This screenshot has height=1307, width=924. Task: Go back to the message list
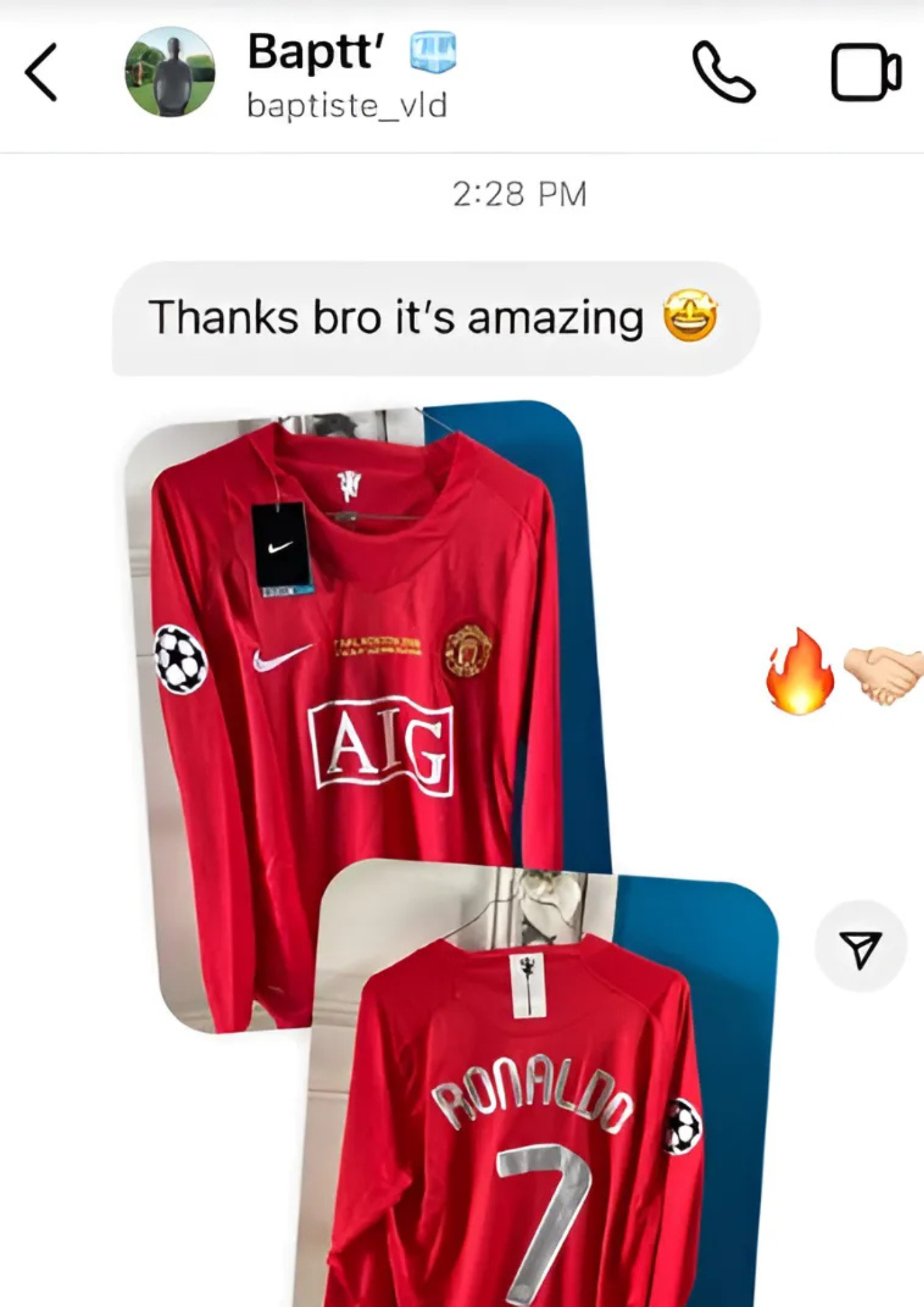pyautogui.click(x=41, y=72)
